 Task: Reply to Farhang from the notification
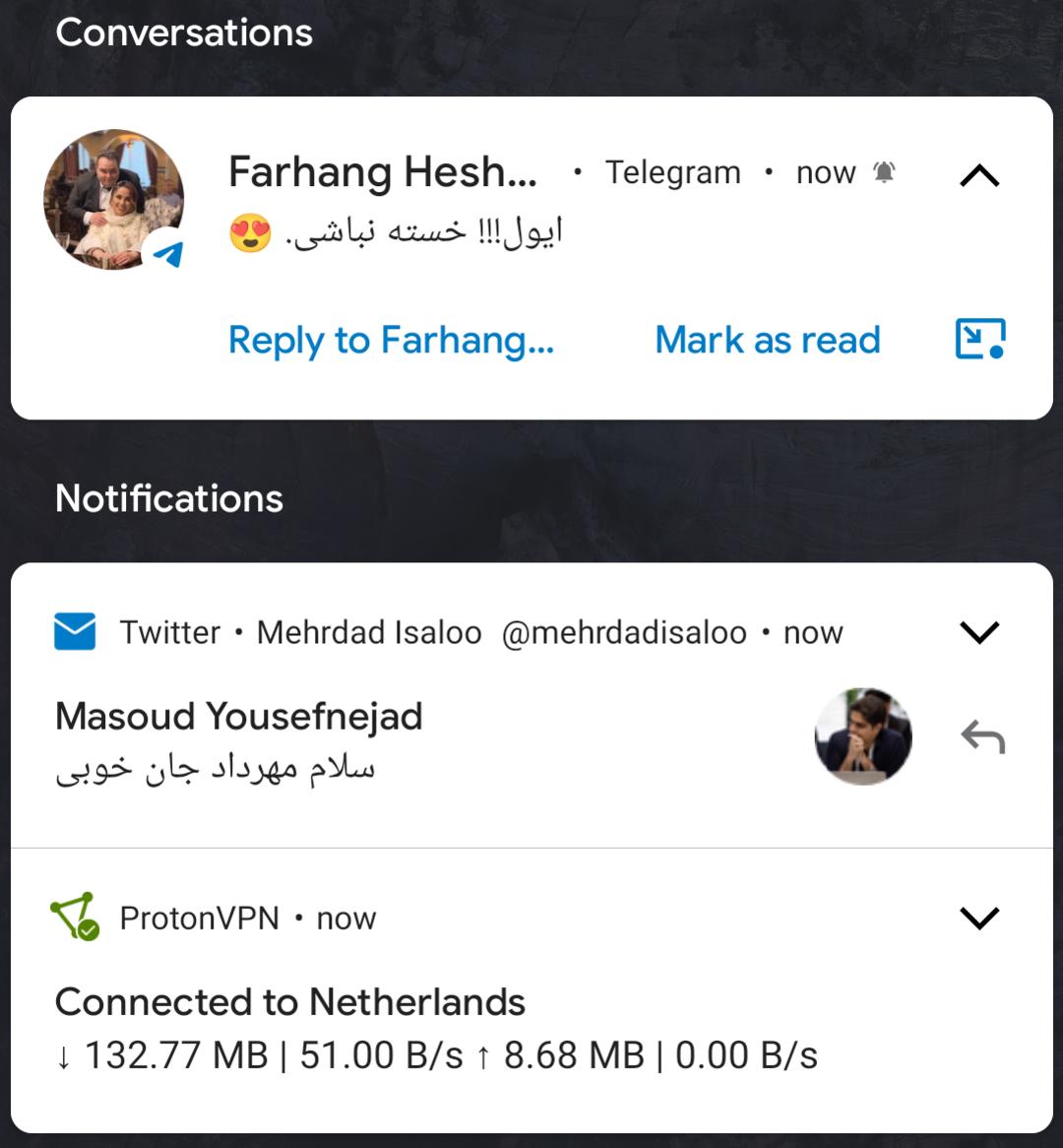pos(391,341)
